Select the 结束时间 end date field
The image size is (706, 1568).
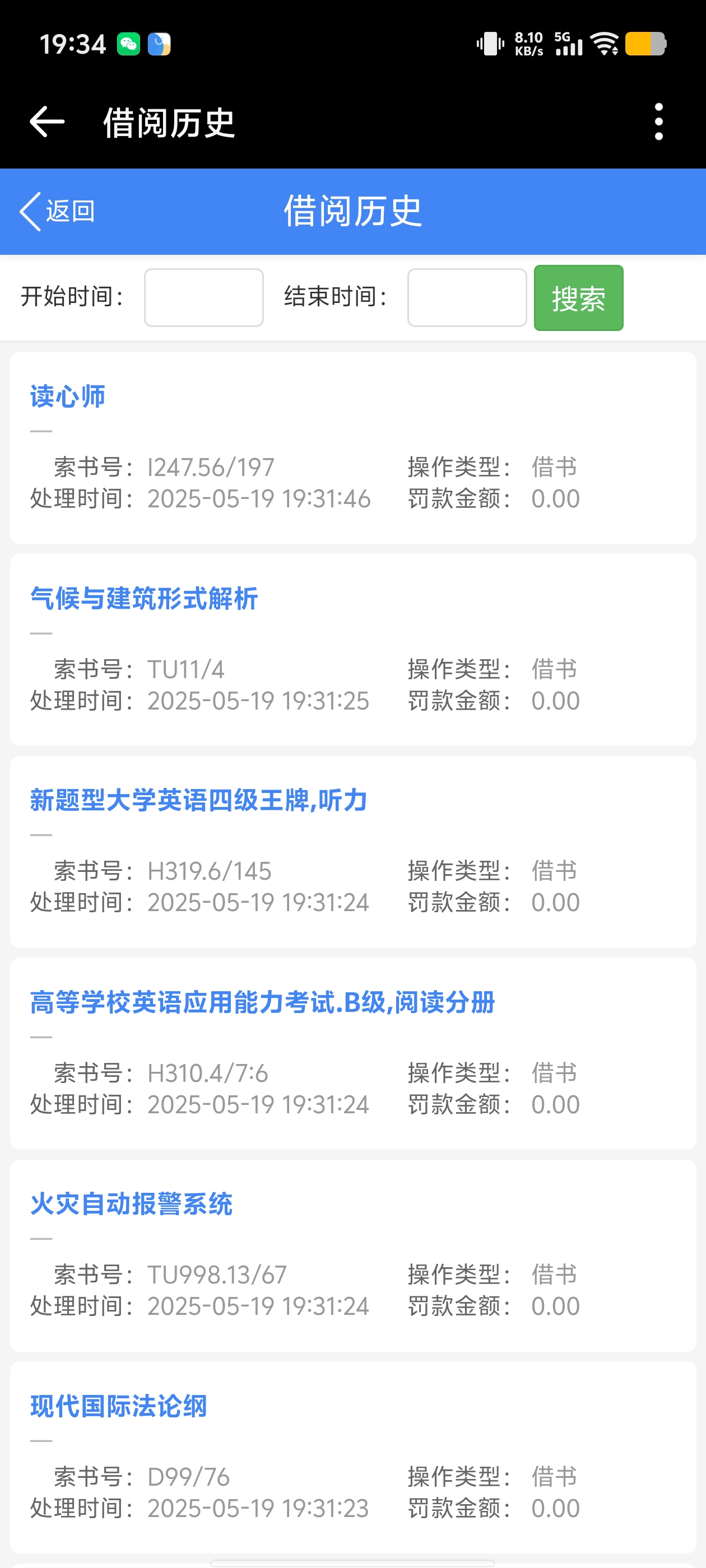467,298
